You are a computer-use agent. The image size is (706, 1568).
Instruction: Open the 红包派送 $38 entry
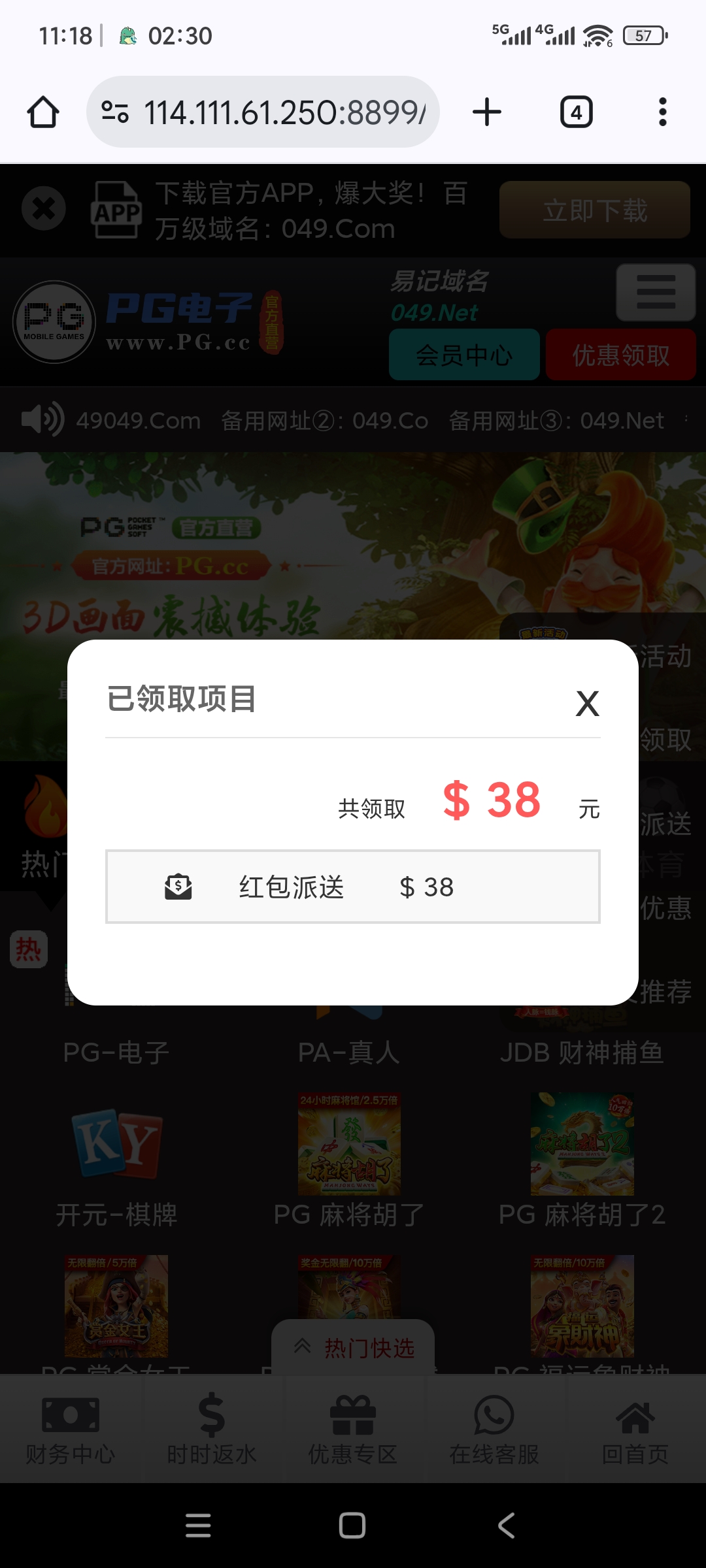[x=352, y=887]
